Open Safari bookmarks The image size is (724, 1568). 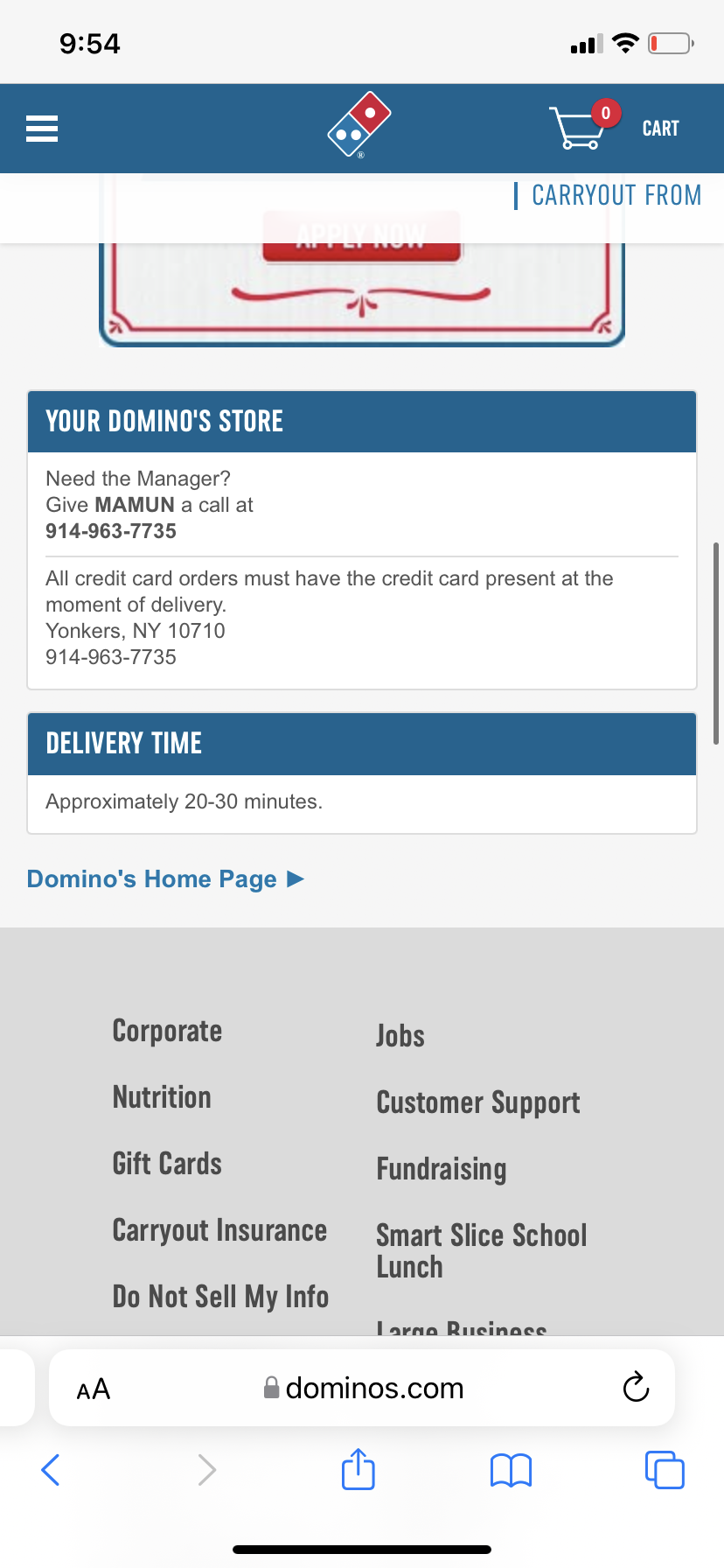click(x=511, y=1470)
